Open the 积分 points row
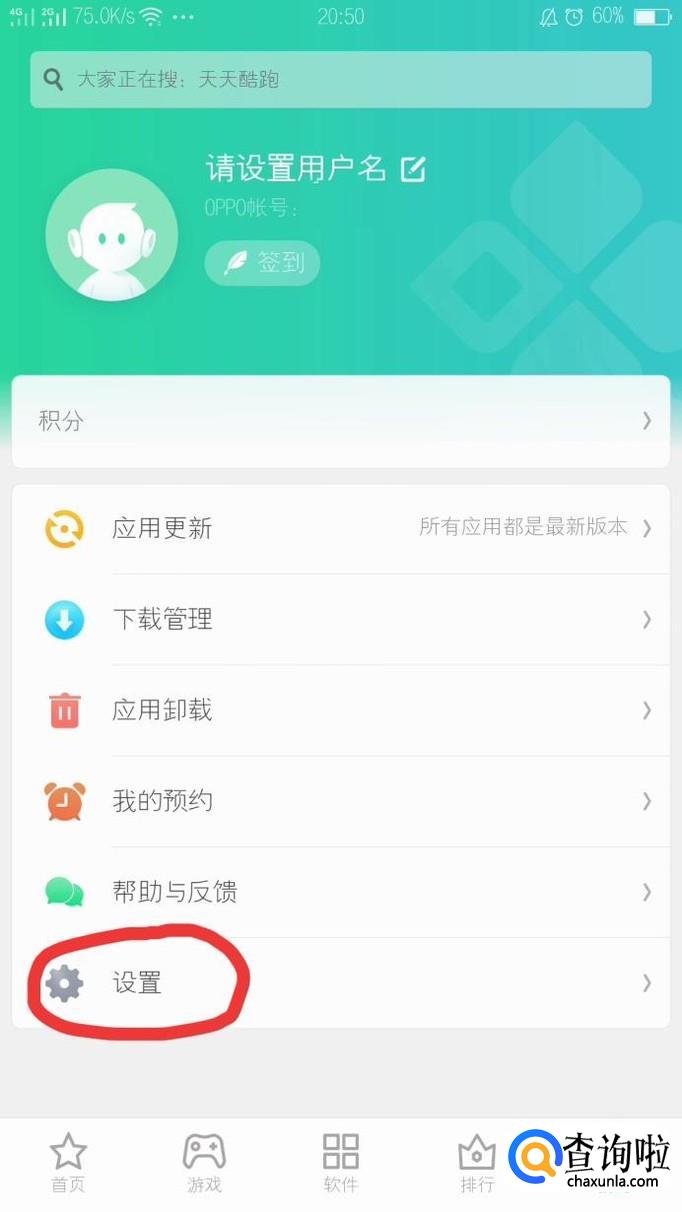 tap(340, 421)
